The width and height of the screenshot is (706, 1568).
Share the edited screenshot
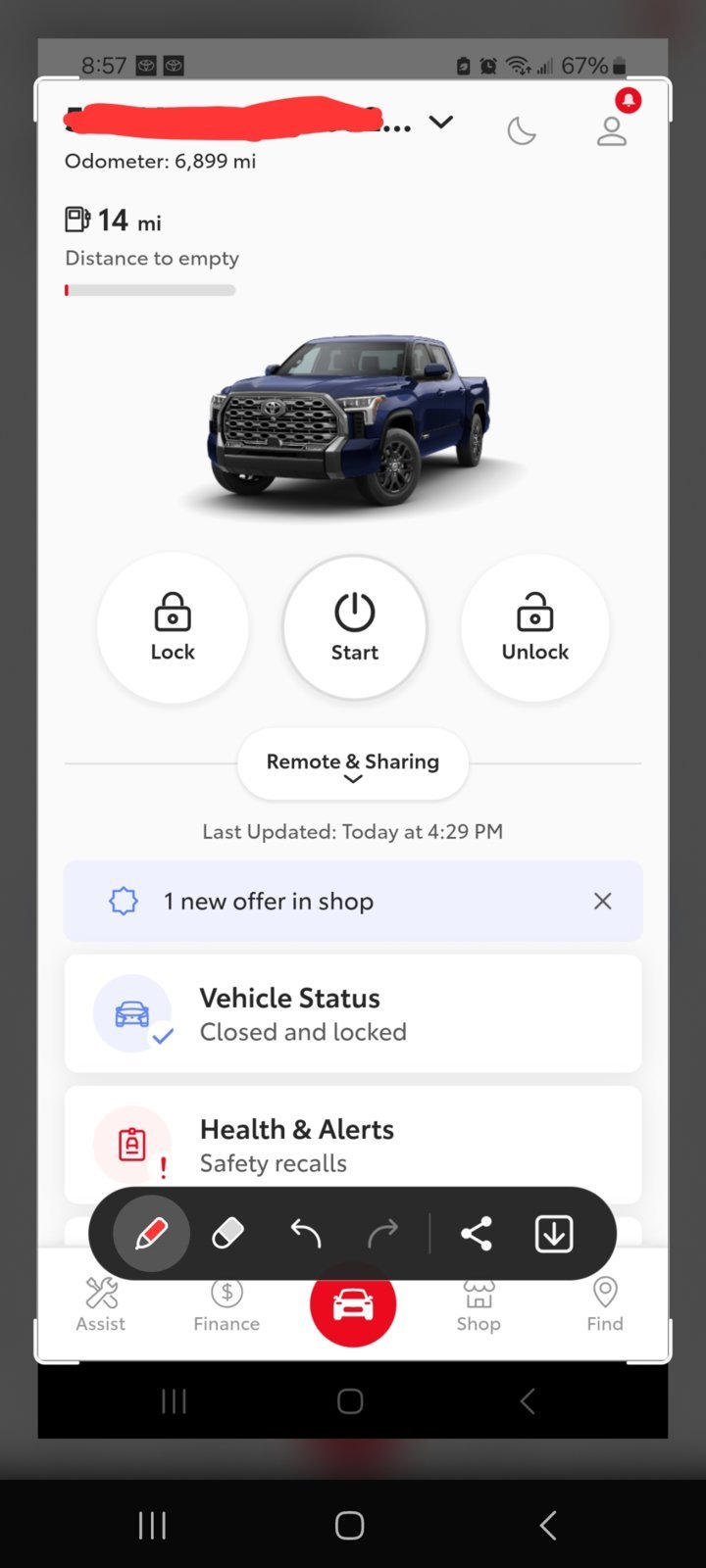coord(477,1234)
